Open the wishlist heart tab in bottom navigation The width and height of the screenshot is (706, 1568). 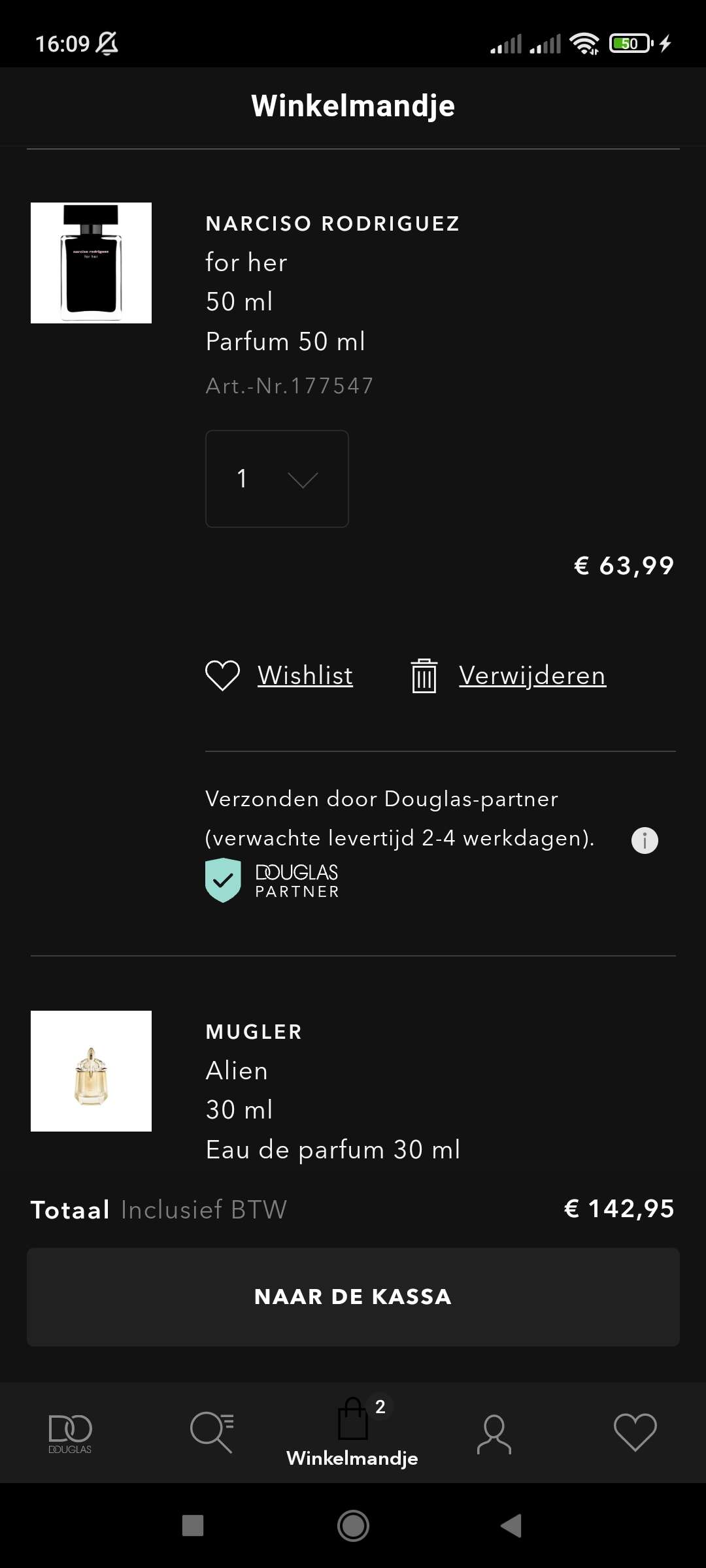pyautogui.click(x=635, y=1432)
